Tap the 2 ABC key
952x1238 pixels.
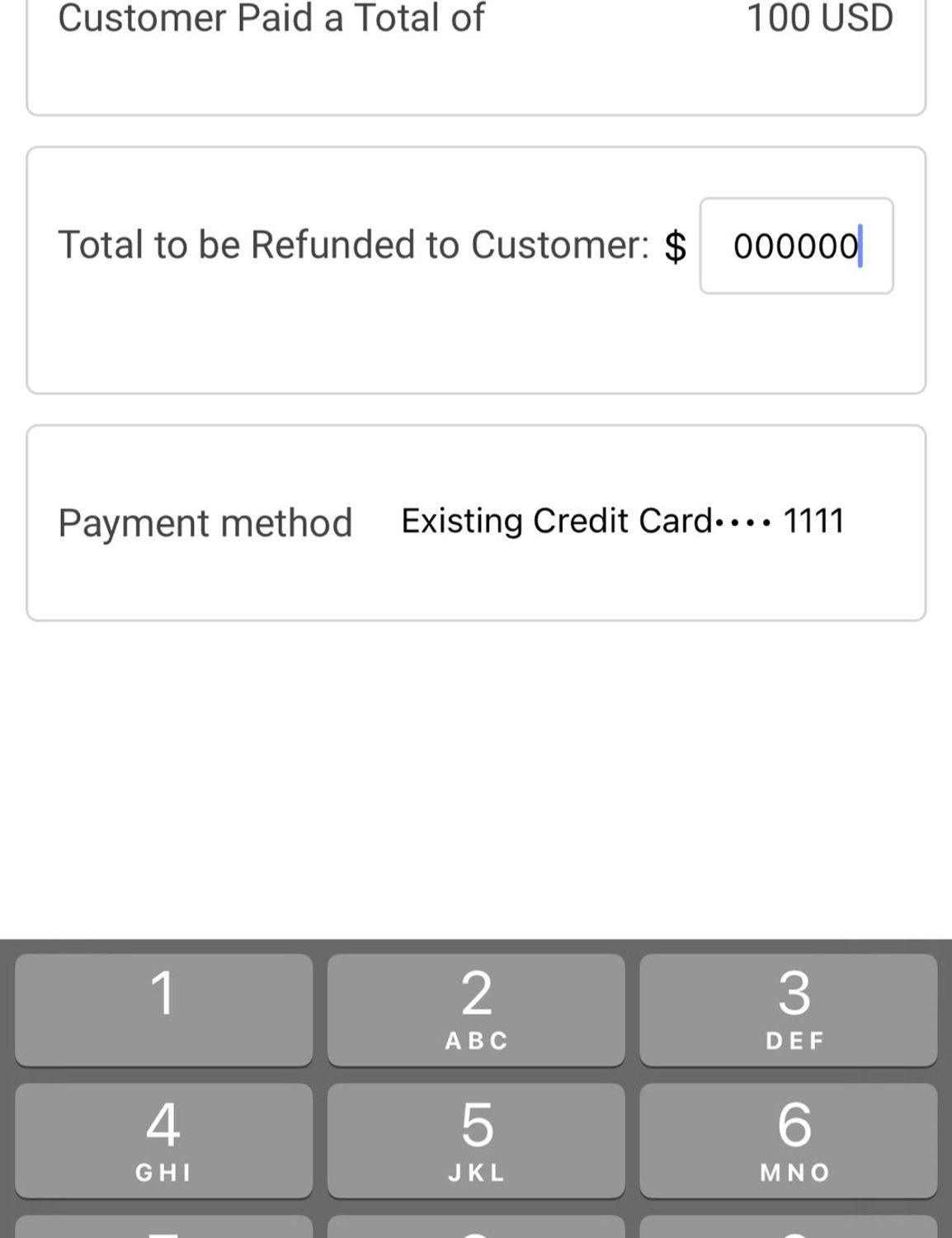pos(476,1009)
